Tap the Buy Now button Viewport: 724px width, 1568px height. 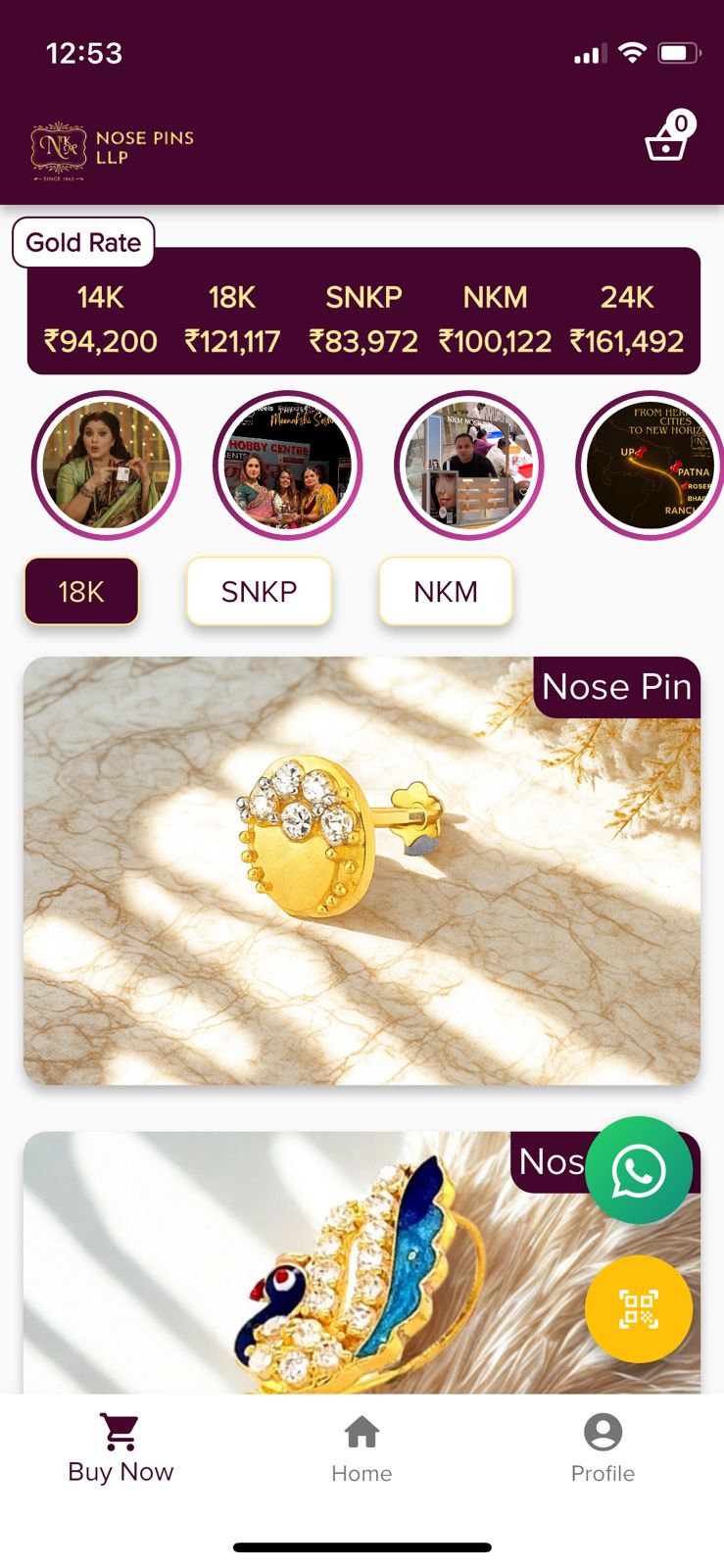(x=120, y=1450)
